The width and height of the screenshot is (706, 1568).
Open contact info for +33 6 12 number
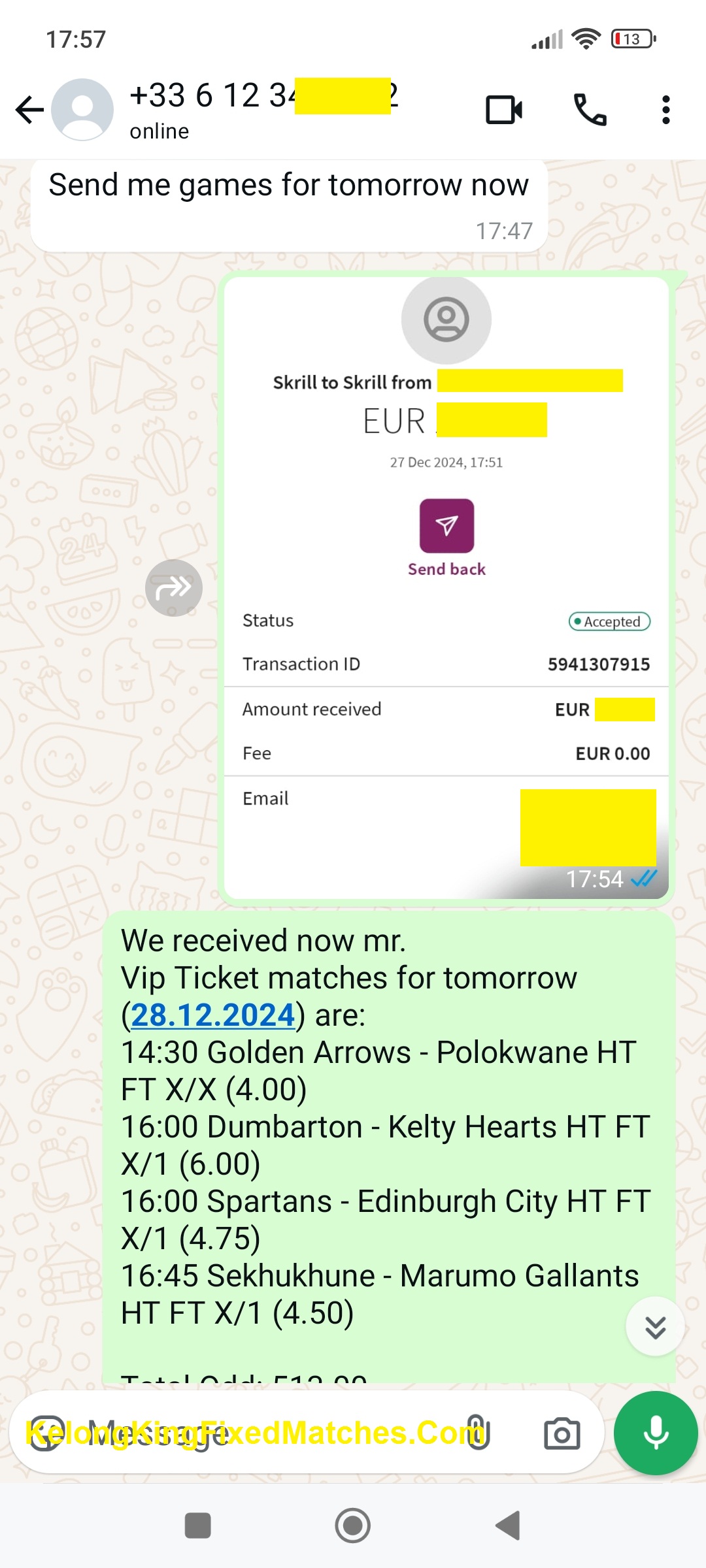click(x=261, y=110)
